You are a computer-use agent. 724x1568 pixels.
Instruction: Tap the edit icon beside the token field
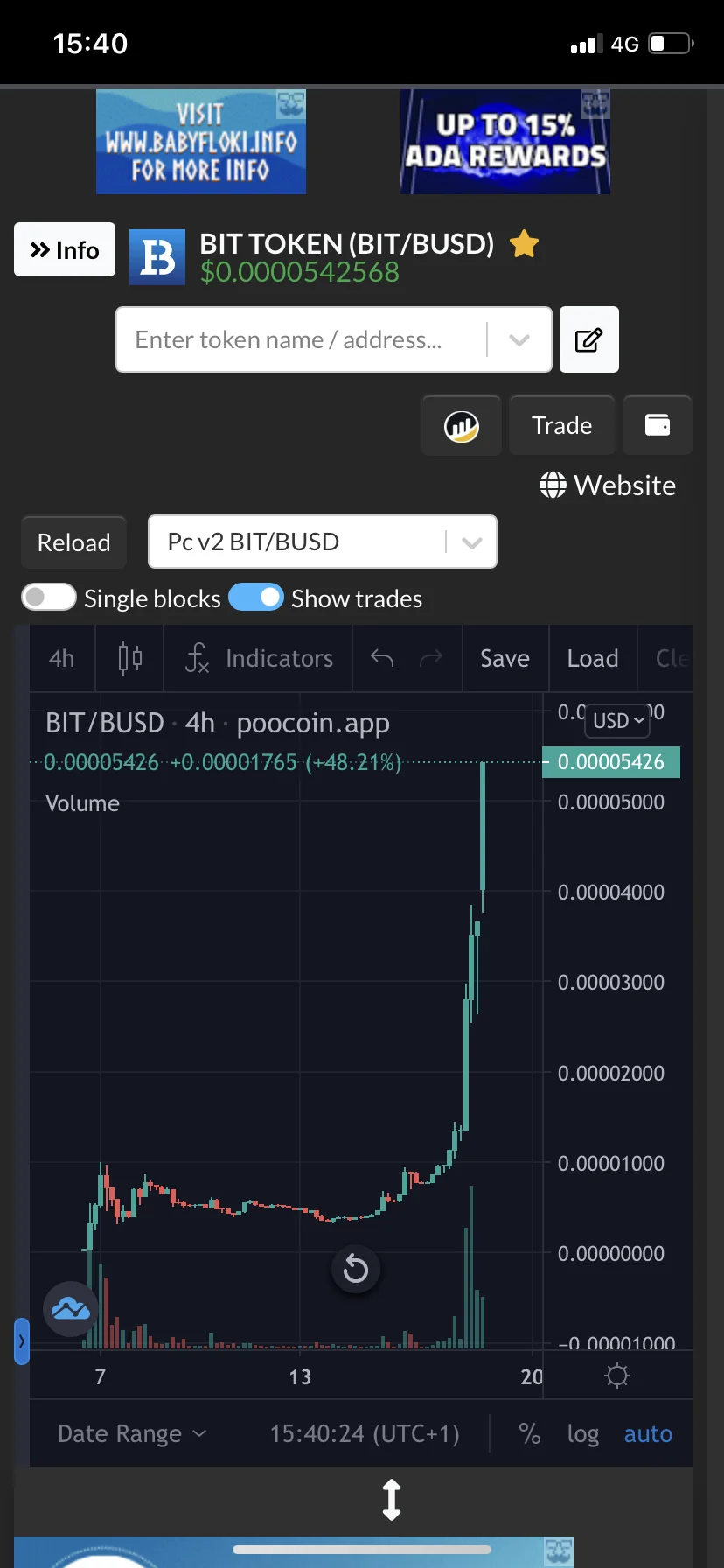click(x=588, y=339)
